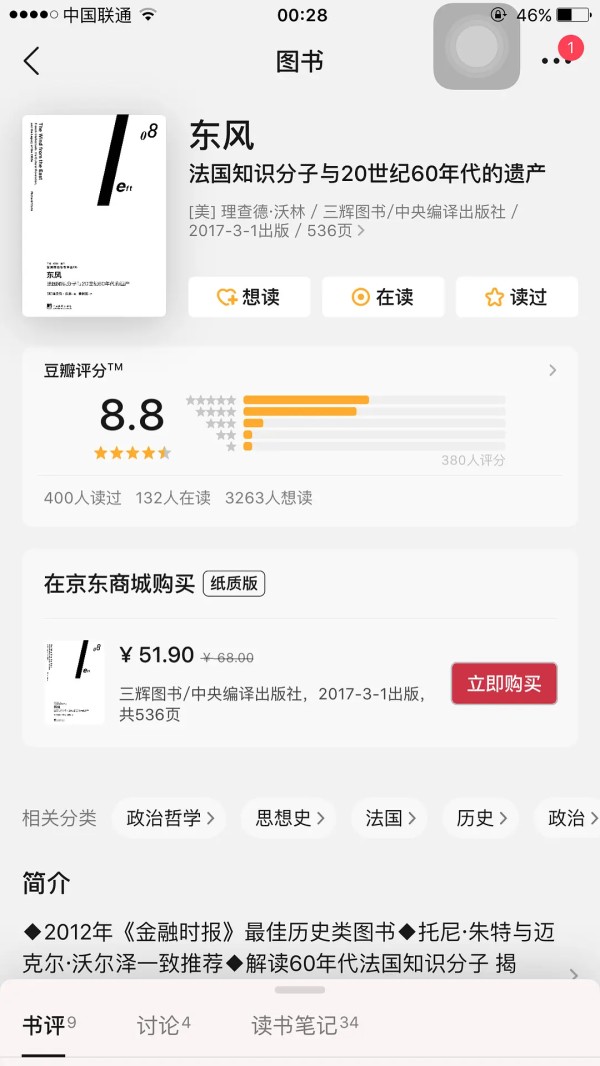Mark the book as 想读
This screenshot has height=1066, width=600.
pyautogui.click(x=249, y=297)
